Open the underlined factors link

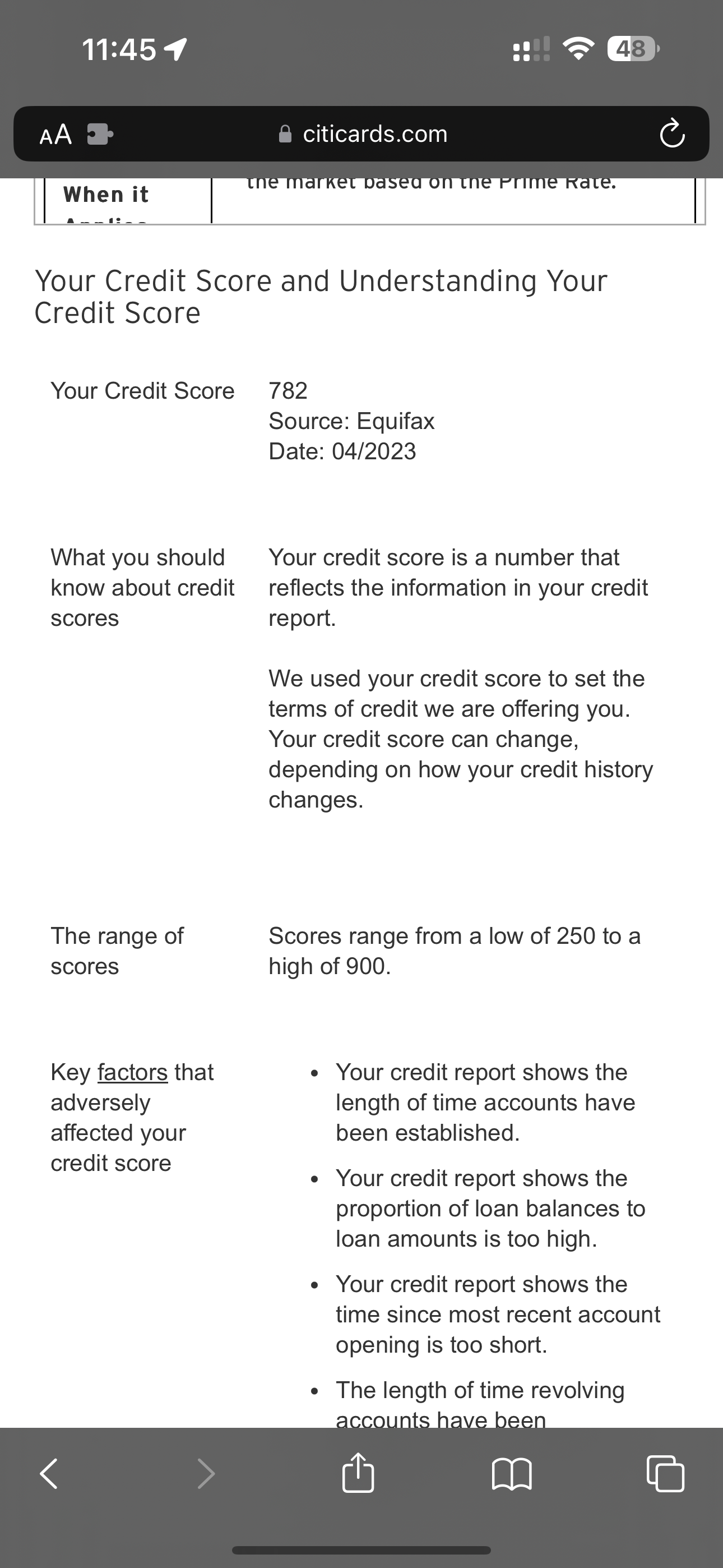132,1072
